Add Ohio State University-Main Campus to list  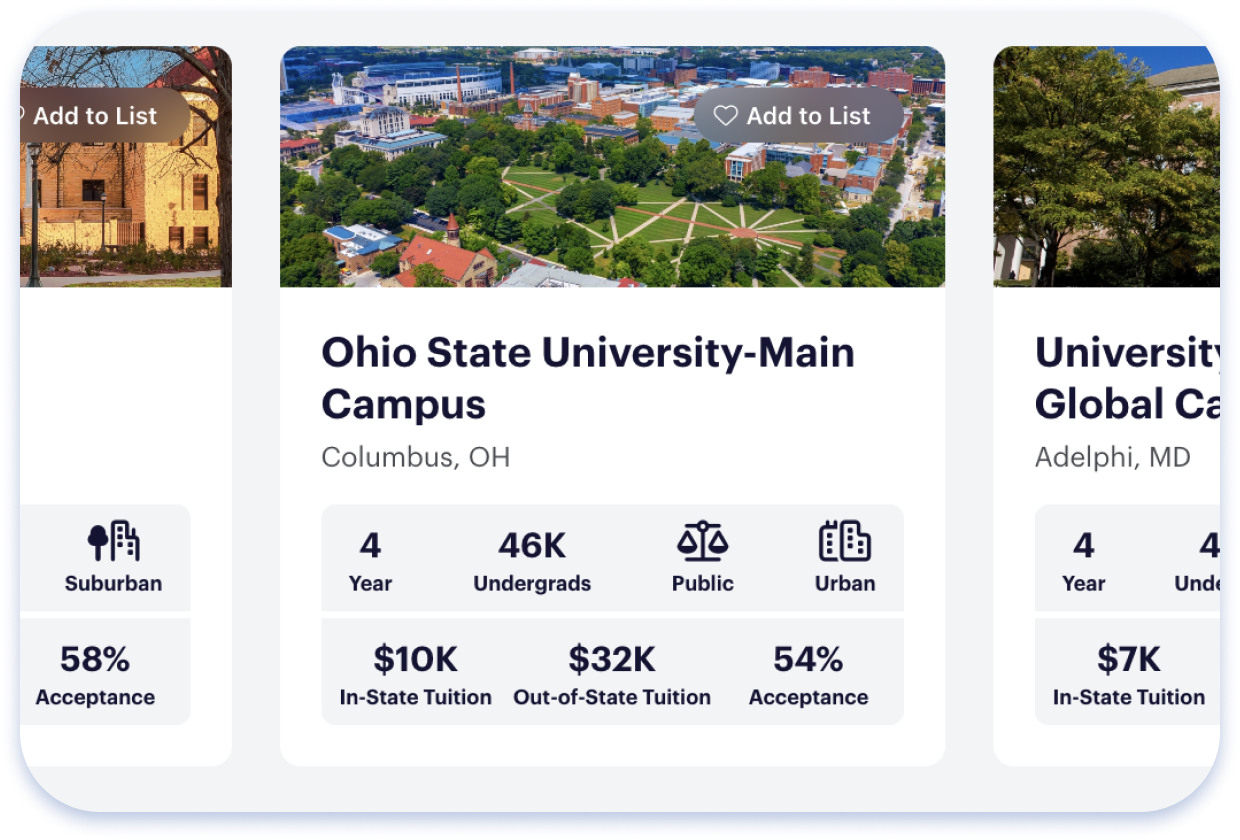pyautogui.click(x=798, y=116)
